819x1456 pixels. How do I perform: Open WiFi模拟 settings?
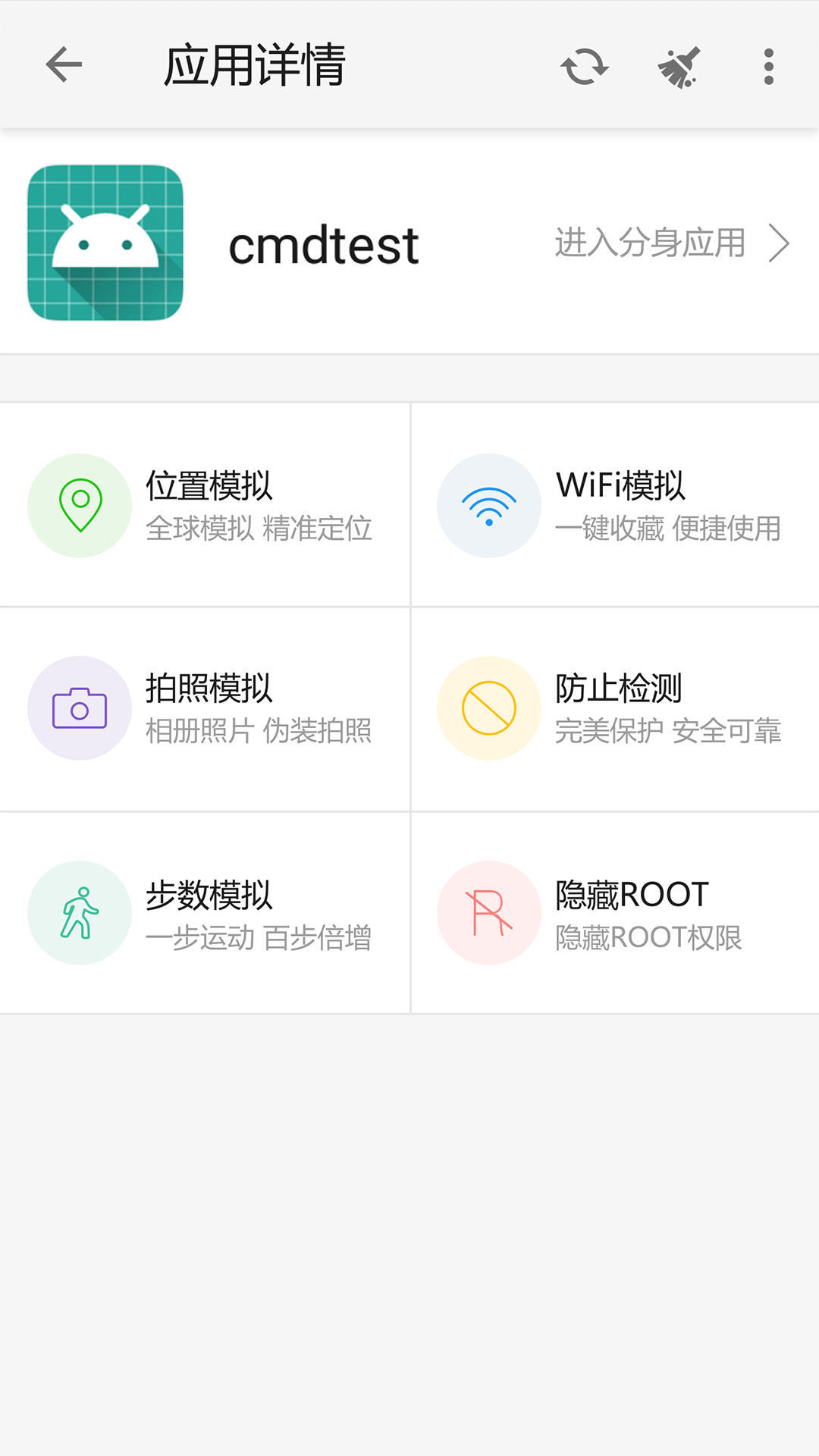pos(614,505)
